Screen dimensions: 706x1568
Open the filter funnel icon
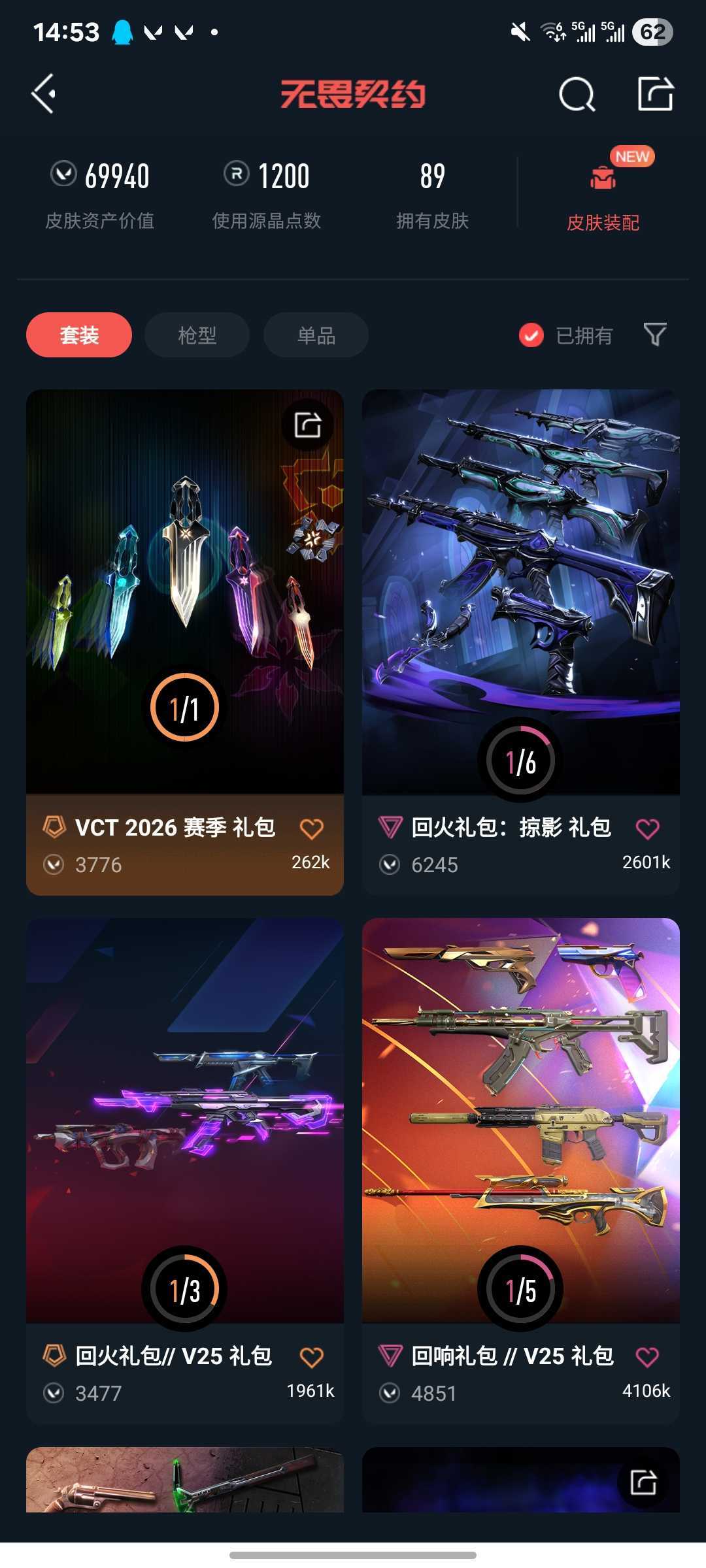pos(655,335)
